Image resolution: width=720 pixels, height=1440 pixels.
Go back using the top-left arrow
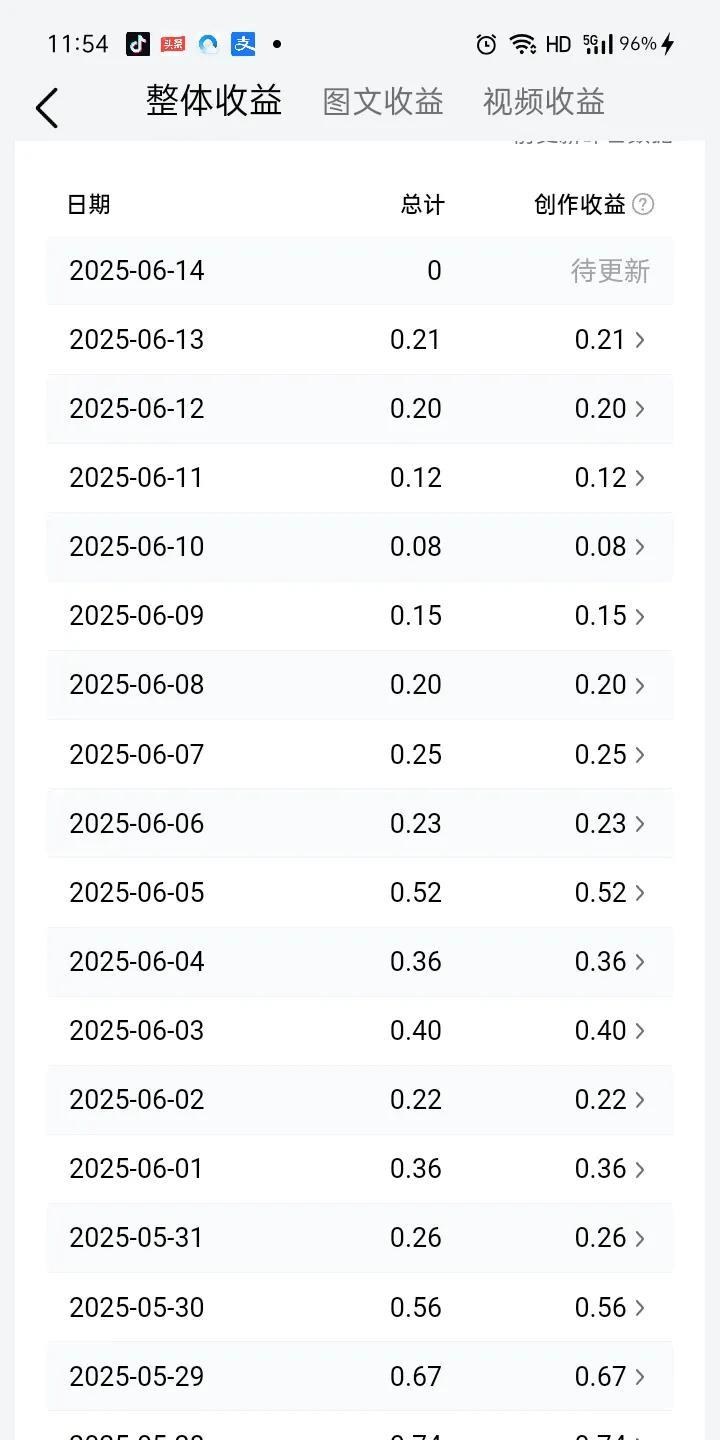[47, 107]
